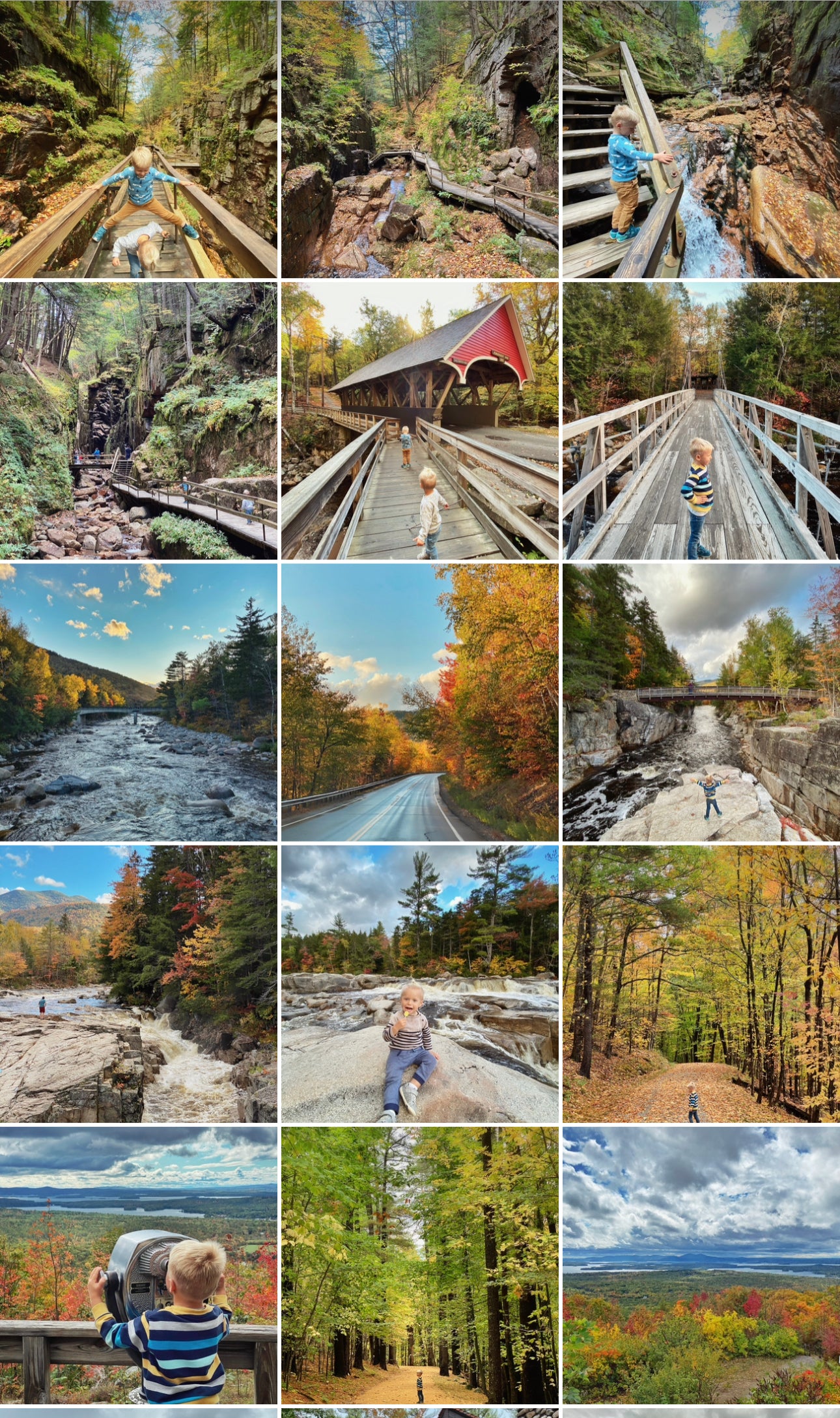Open photo of leaf-covered forest trail with child

click(701, 984)
